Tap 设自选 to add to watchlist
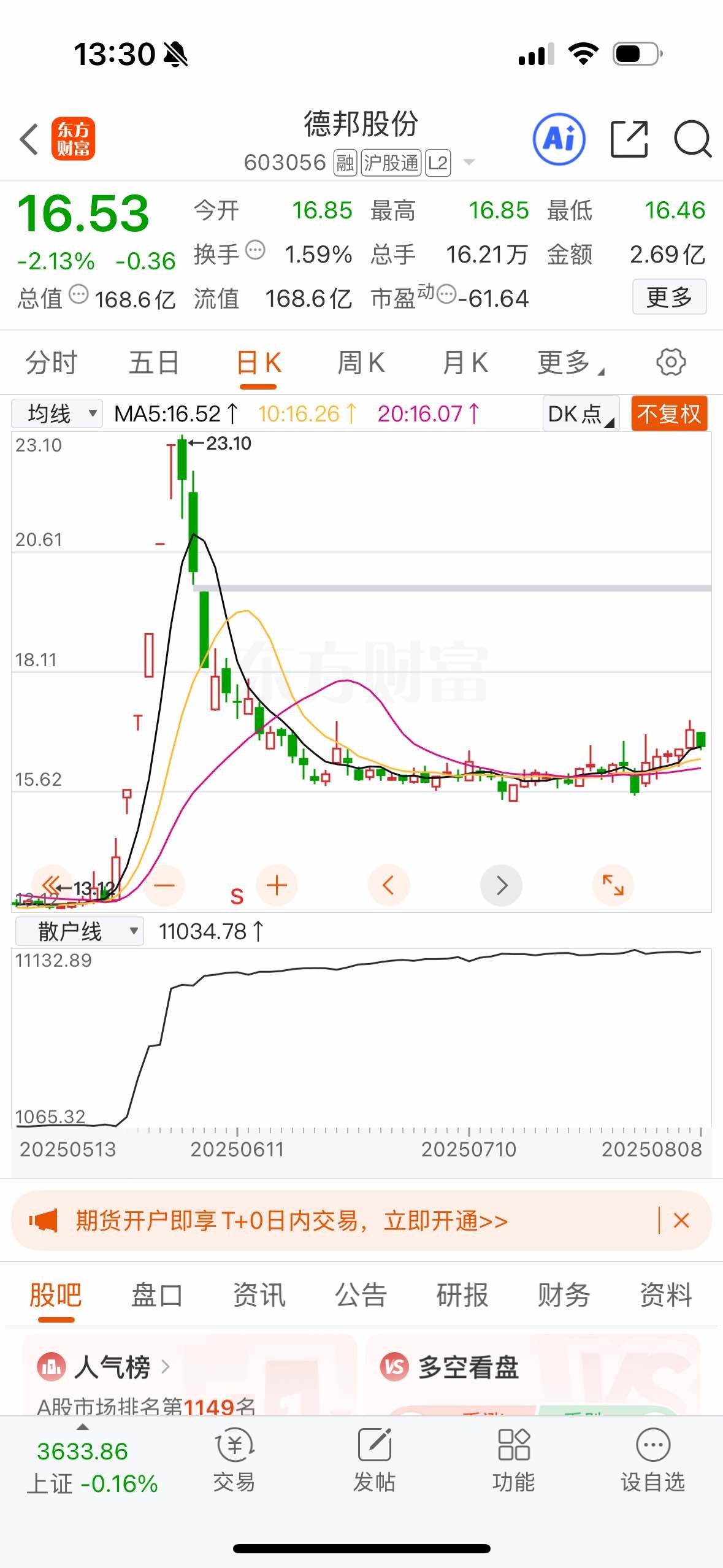The image size is (723, 1568). pos(652,1460)
